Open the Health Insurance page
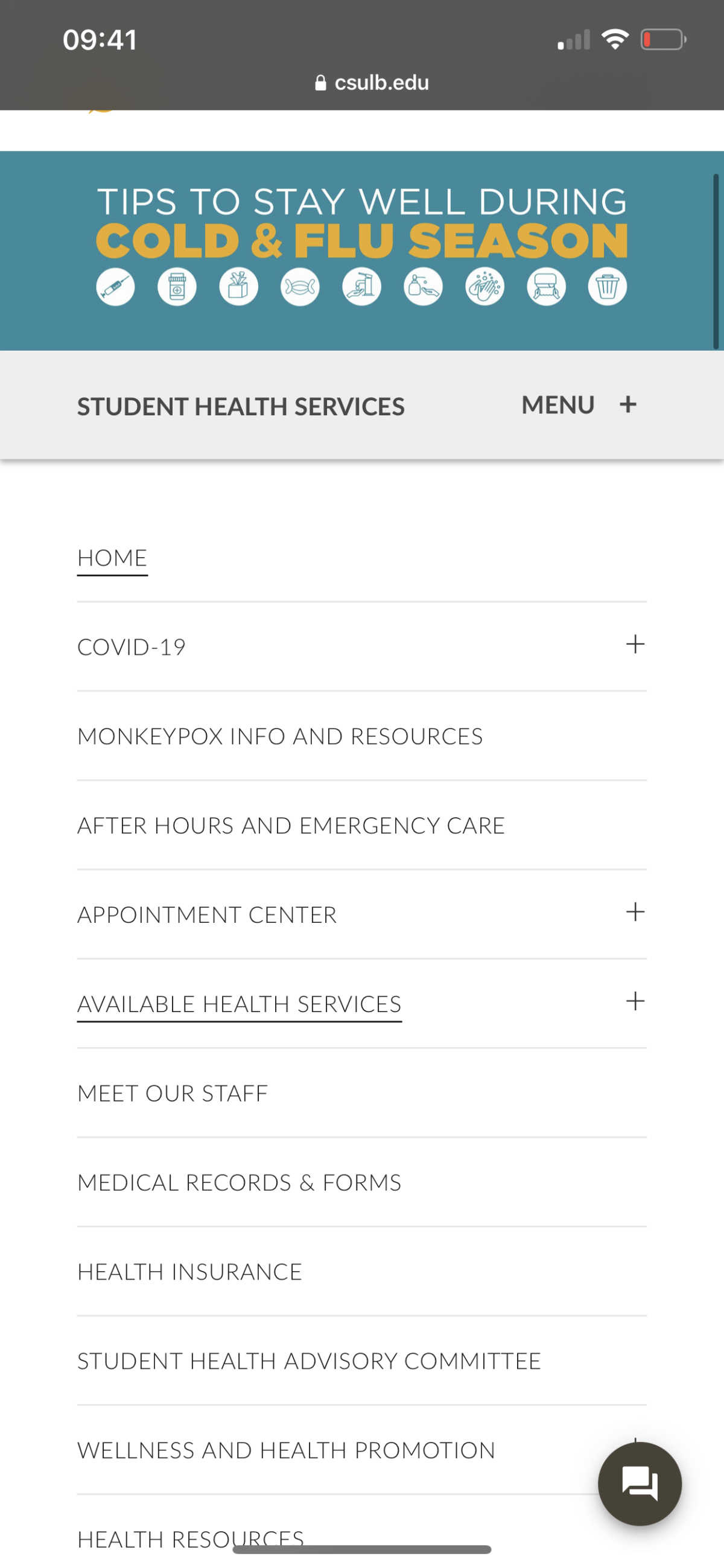This screenshot has width=724, height=1568. pyautogui.click(x=189, y=1272)
